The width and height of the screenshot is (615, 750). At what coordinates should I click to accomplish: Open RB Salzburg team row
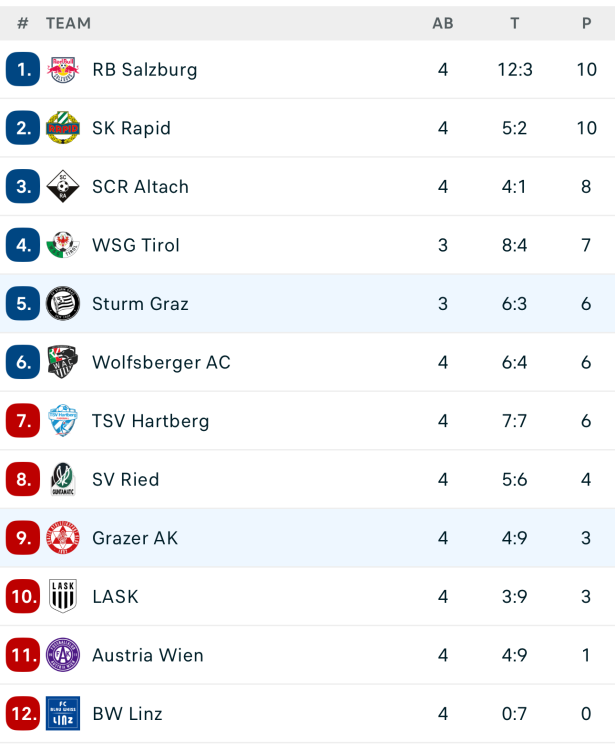tap(144, 70)
